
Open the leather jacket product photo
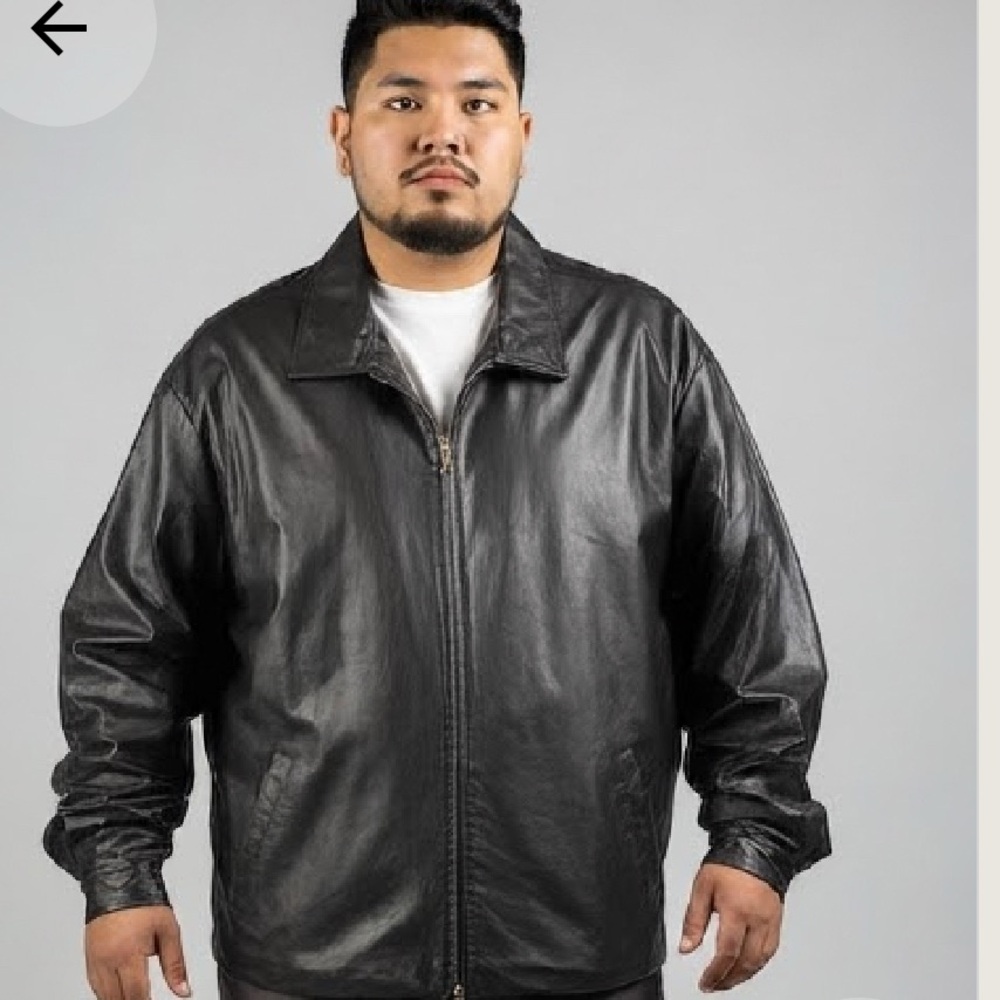point(489,500)
